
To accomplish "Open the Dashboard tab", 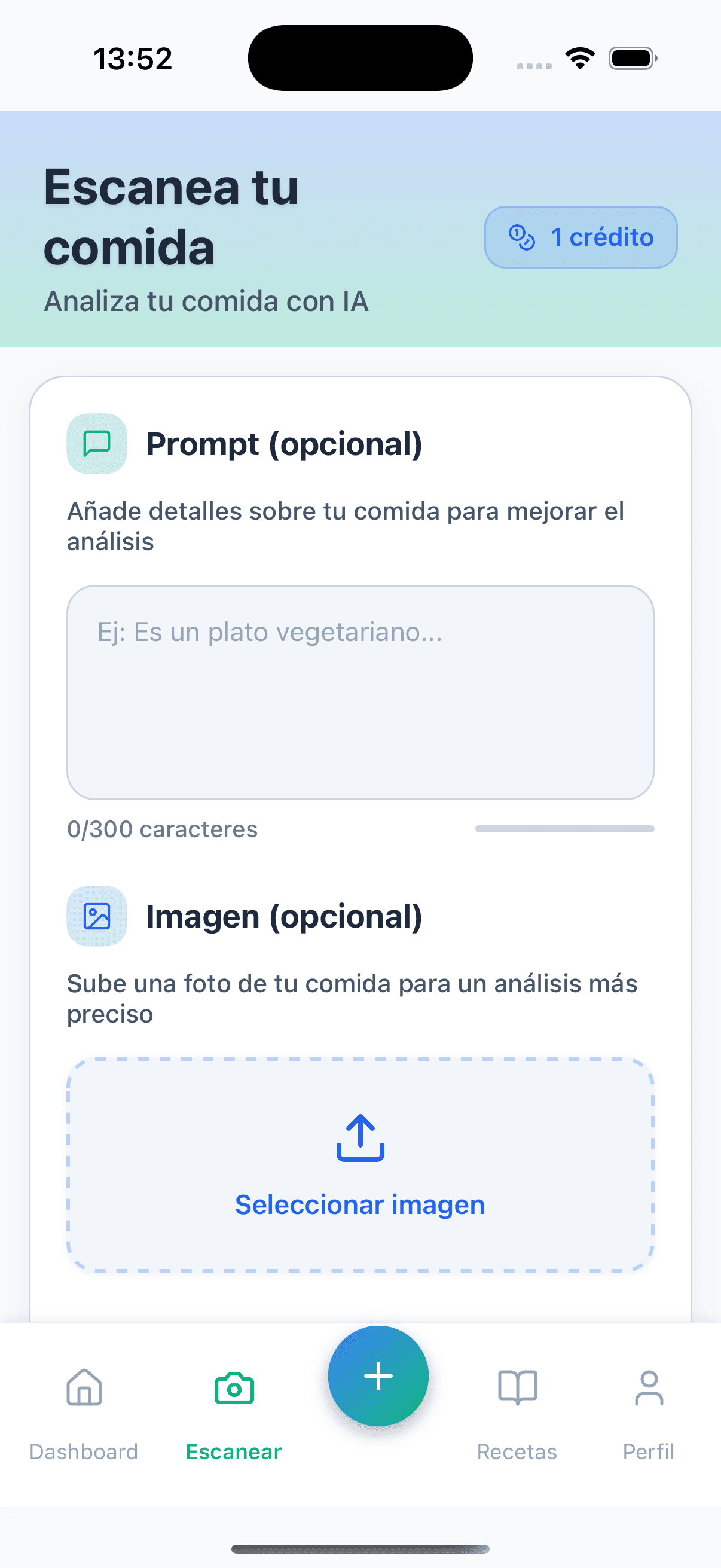I will point(84,1413).
